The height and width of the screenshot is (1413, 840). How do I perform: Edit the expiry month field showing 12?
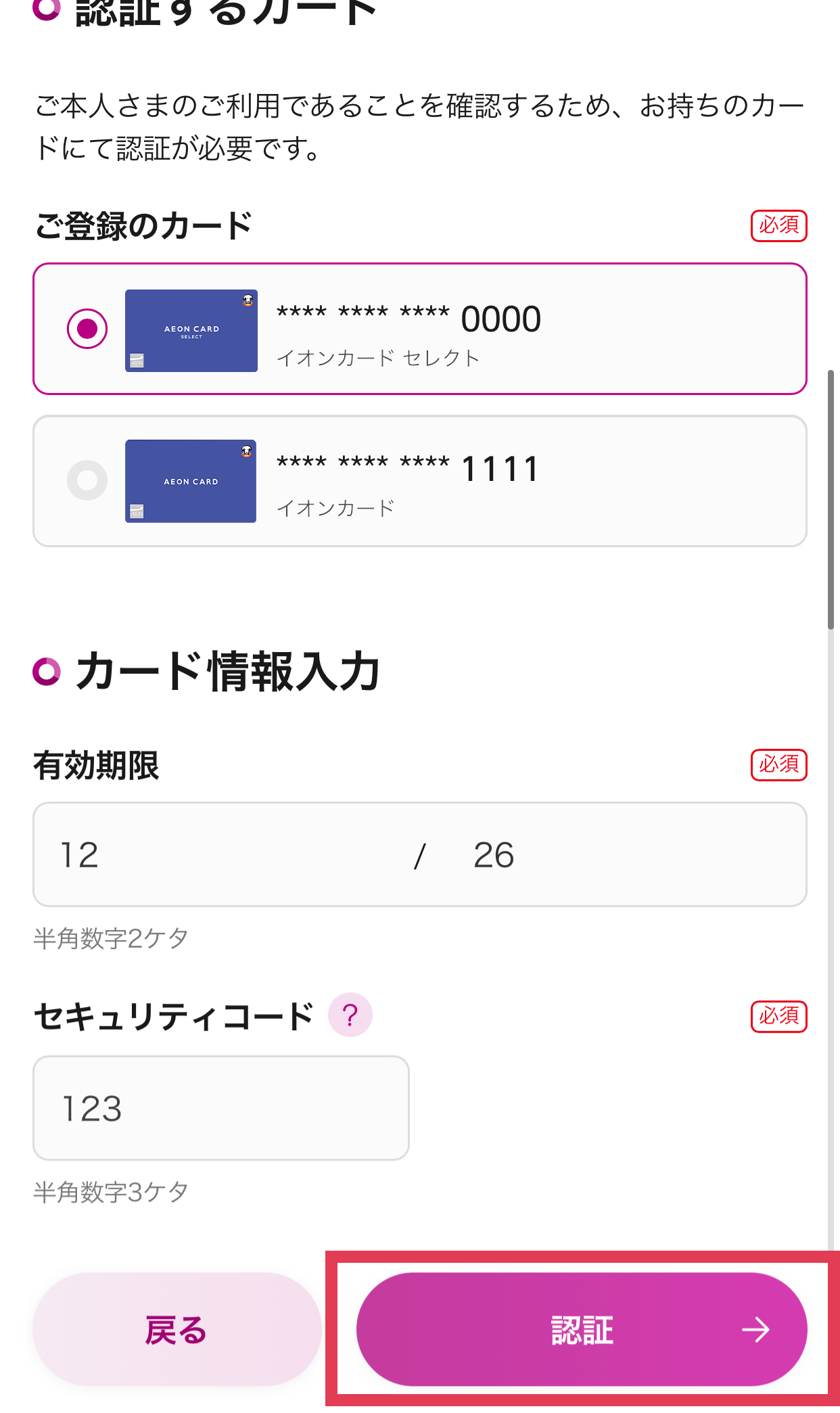[223, 854]
